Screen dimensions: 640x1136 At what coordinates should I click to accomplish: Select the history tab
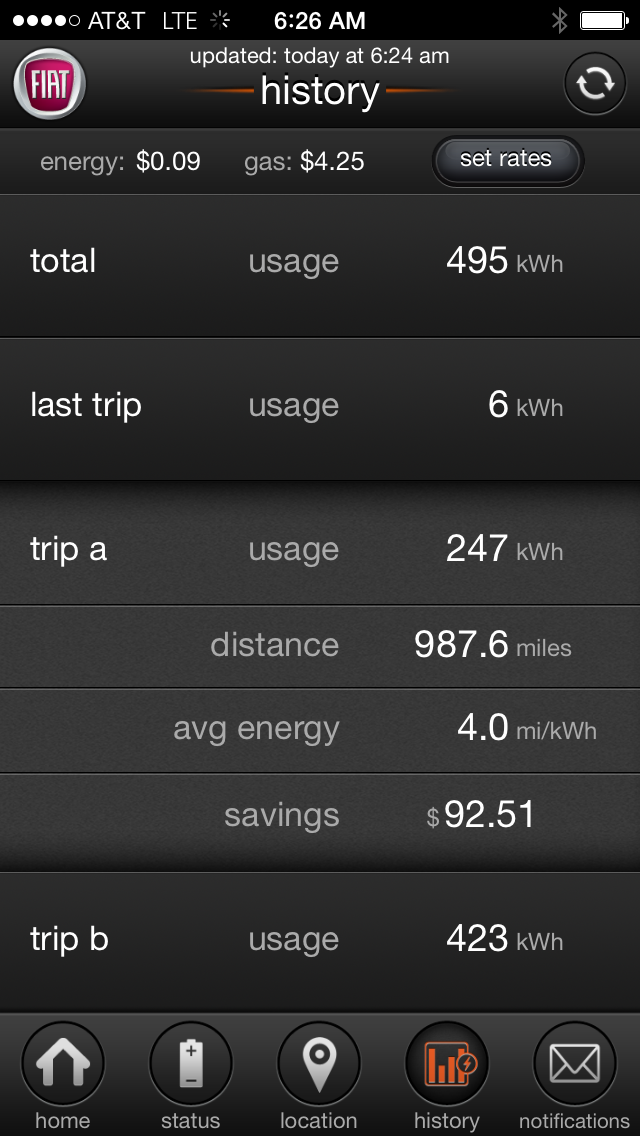[446, 1075]
